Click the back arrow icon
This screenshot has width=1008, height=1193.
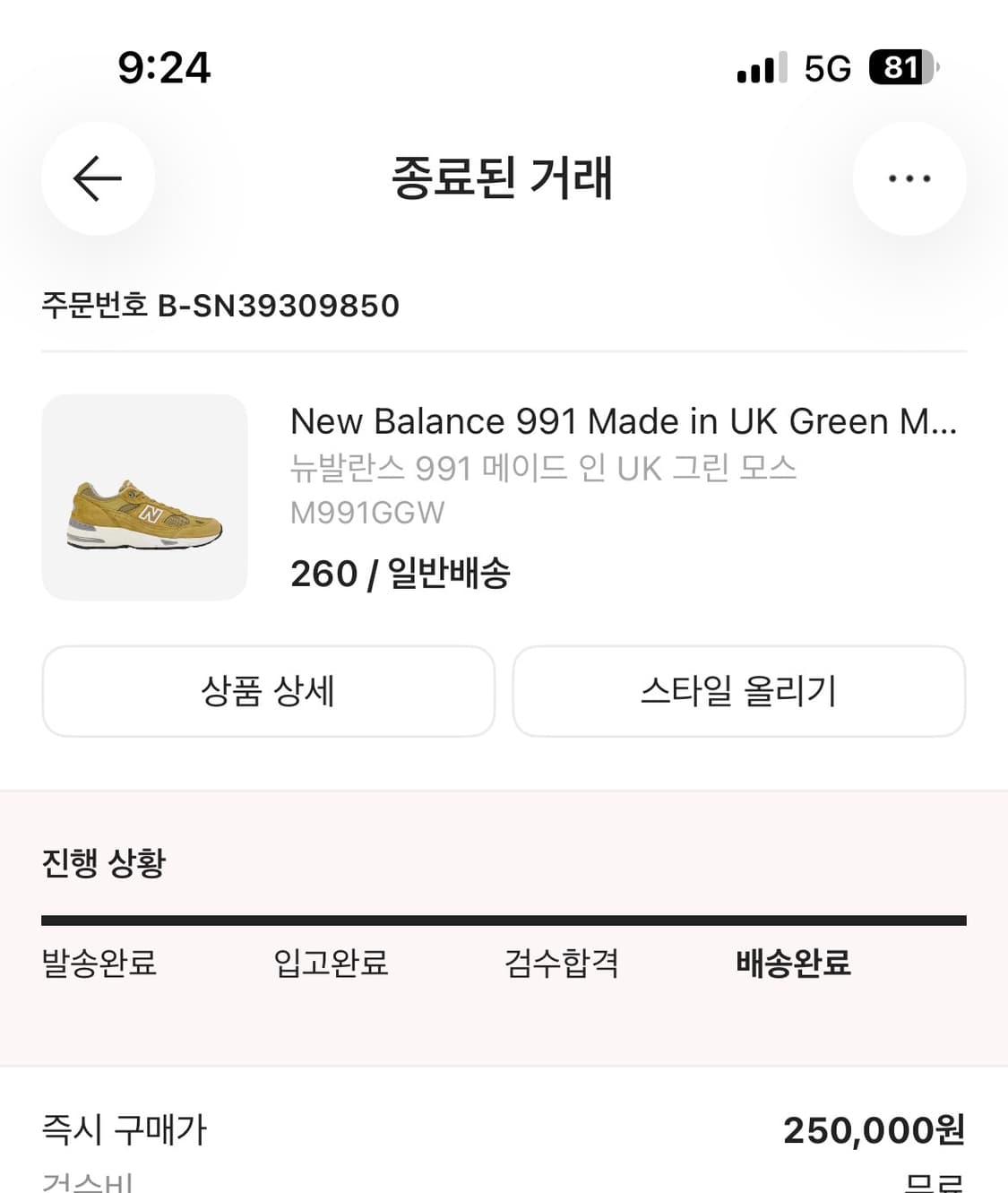pos(98,178)
